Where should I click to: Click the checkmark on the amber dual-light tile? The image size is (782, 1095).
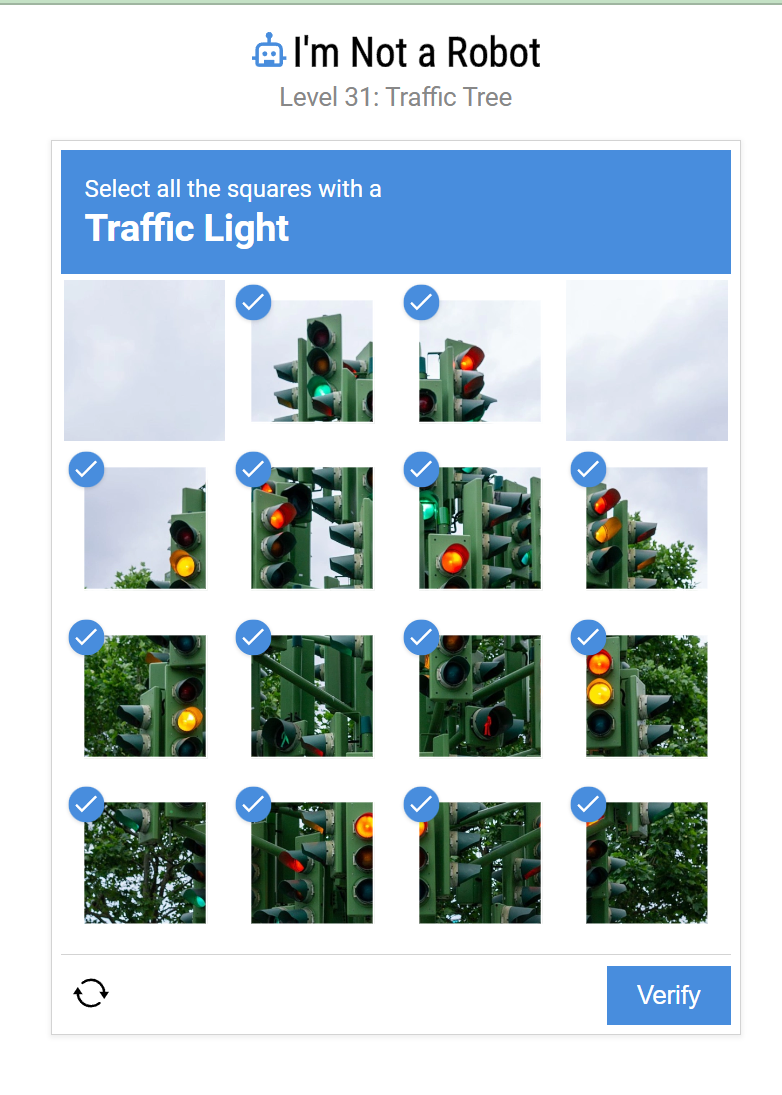pos(588,637)
